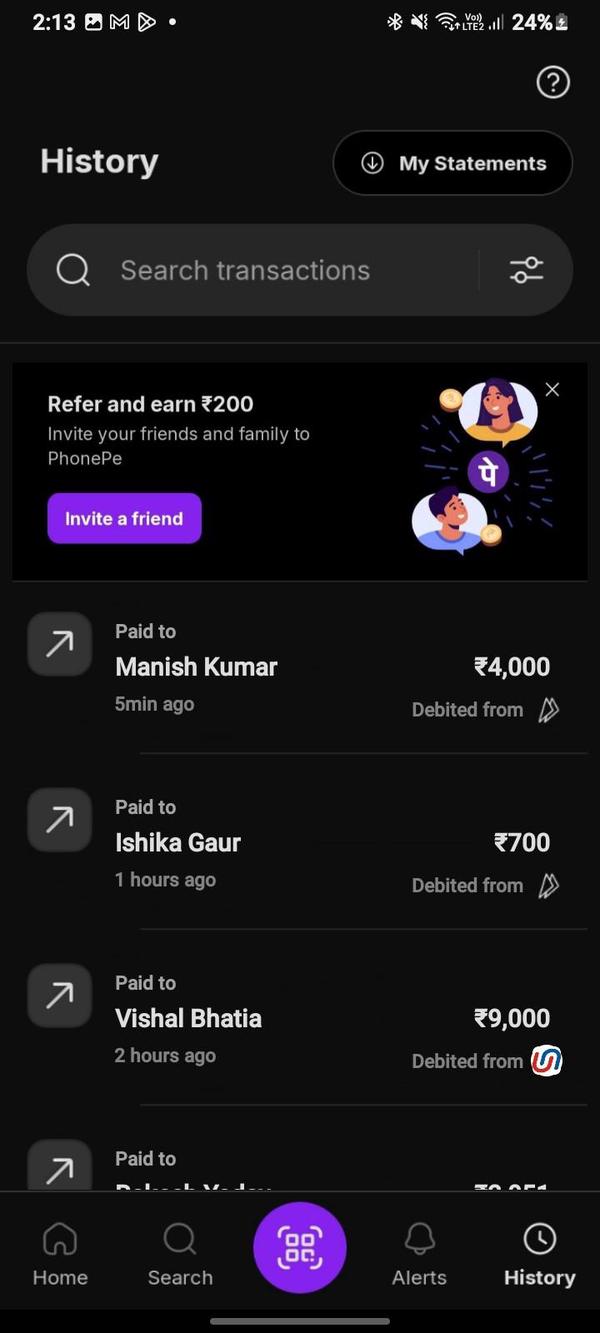
Task: Select the History tab
Action: pyautogui.click(x=539, y=1254)
